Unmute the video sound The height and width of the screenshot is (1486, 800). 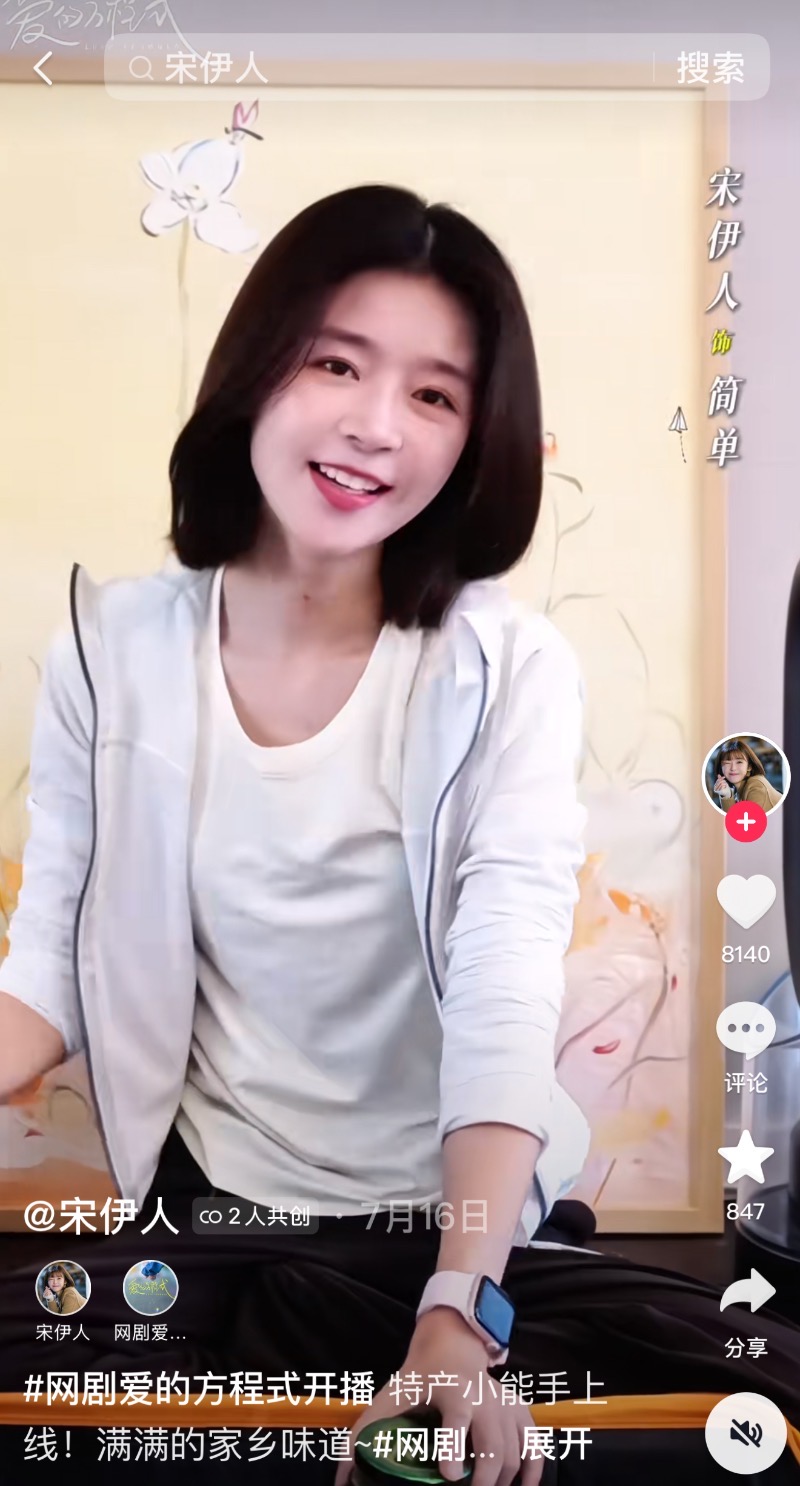(745, 1432)
